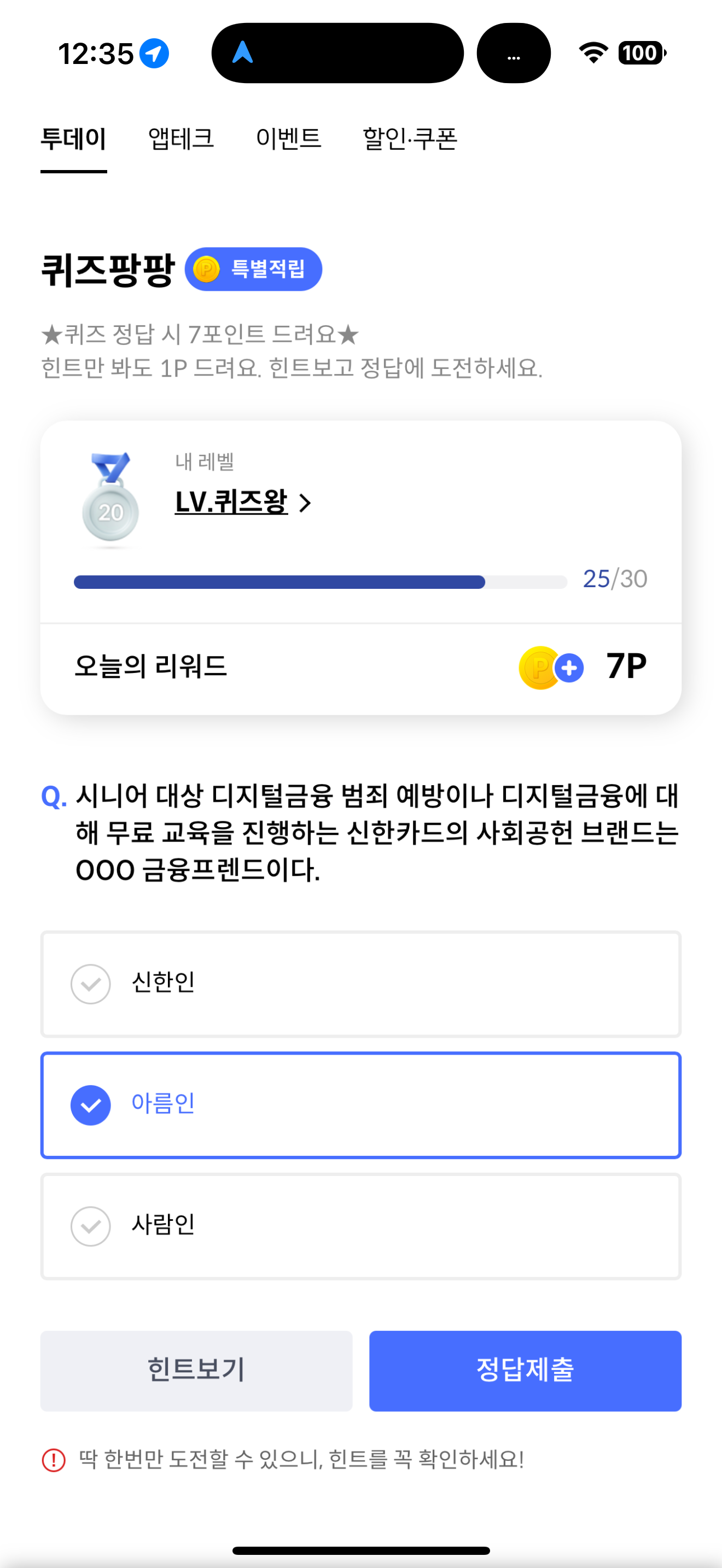Open the LV.퀴즈왕 level details

point(243,502)
